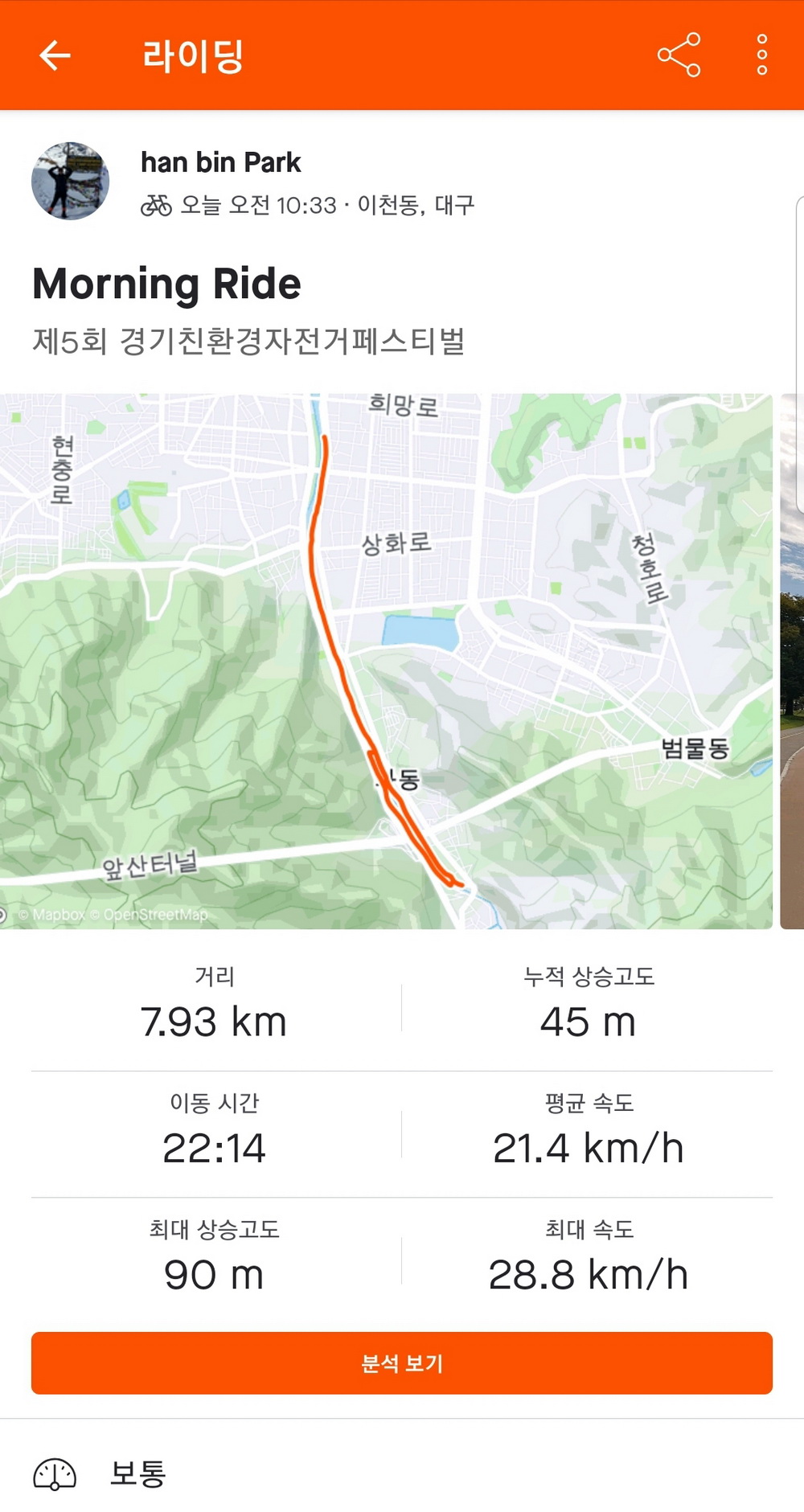Viewport: 804px width, 1512px height.
Task: Open the three-dot overflow menu
Action: coord(761,55)
